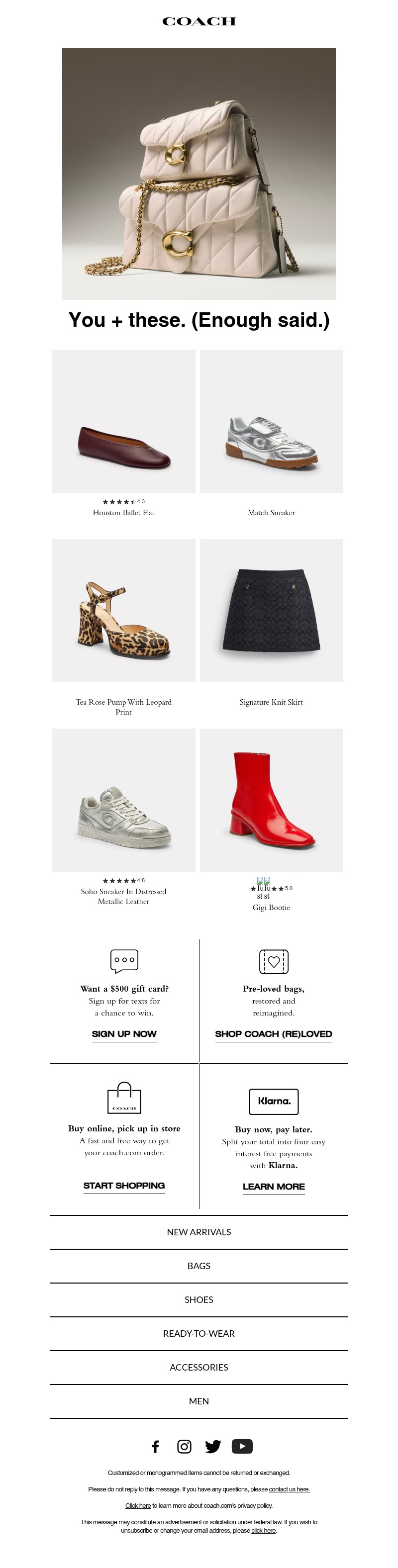398x1568 pixels.
Task: Open the Houston Ballet Flat product
Action: [123, 421]
